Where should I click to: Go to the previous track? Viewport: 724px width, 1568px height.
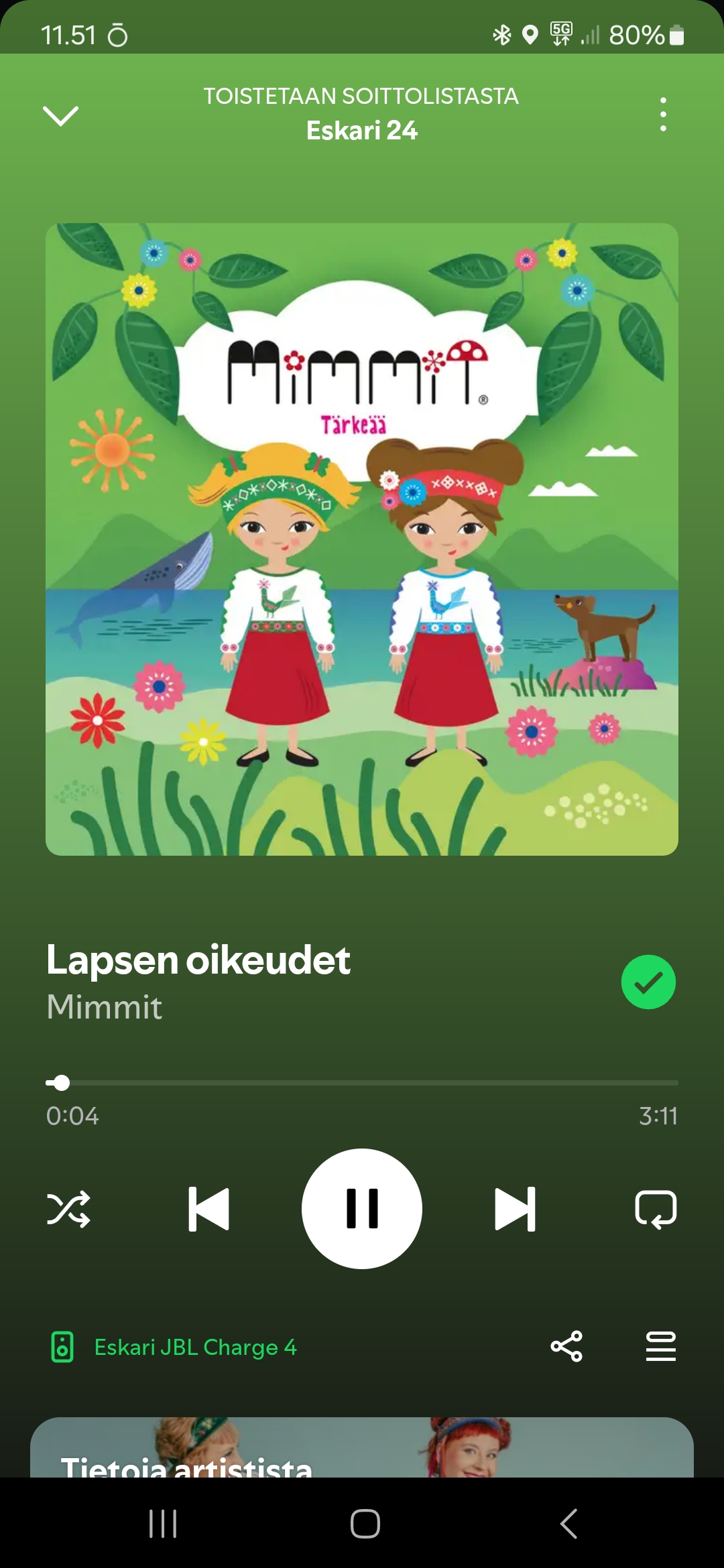pos(208,1210)
